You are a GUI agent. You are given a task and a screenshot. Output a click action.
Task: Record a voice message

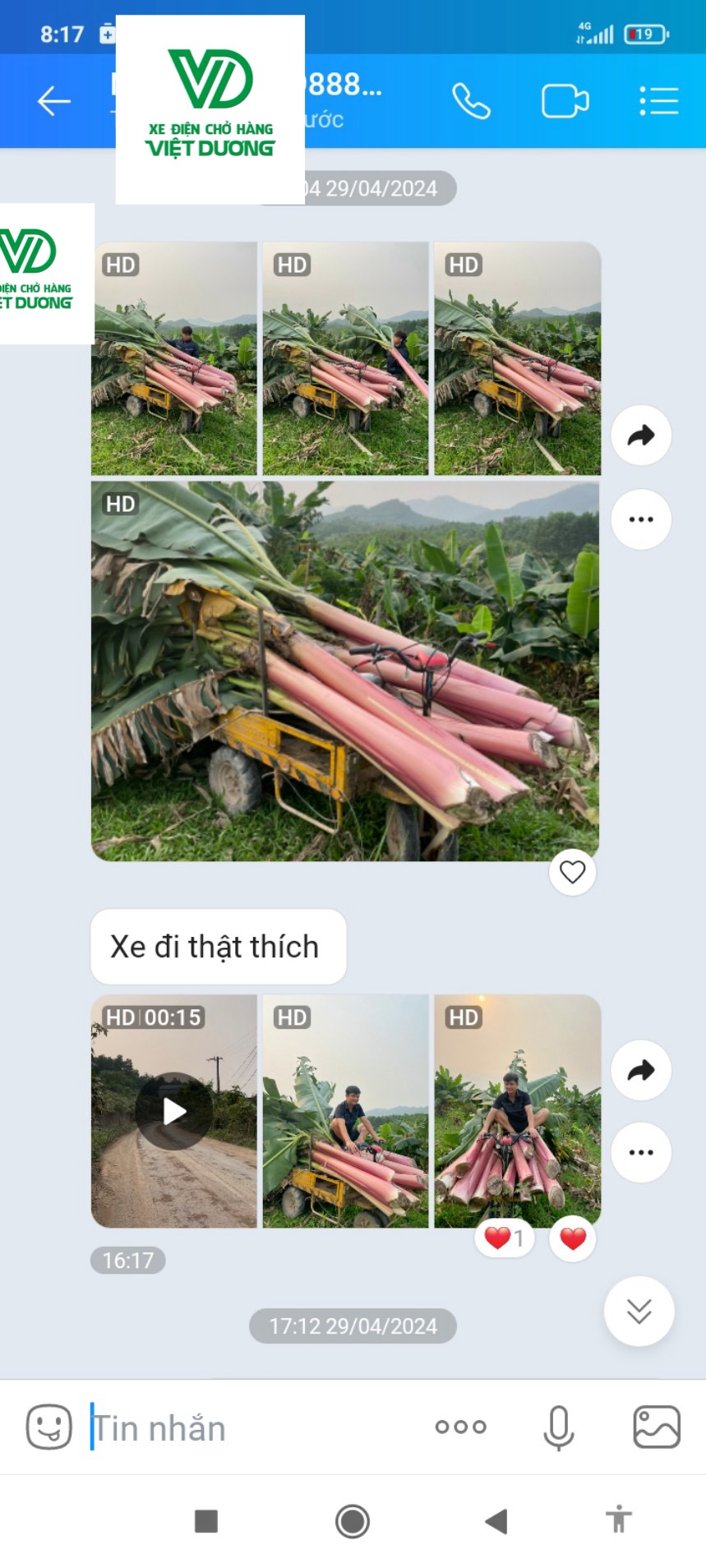pyautogui.click(x=558, y=1427)
